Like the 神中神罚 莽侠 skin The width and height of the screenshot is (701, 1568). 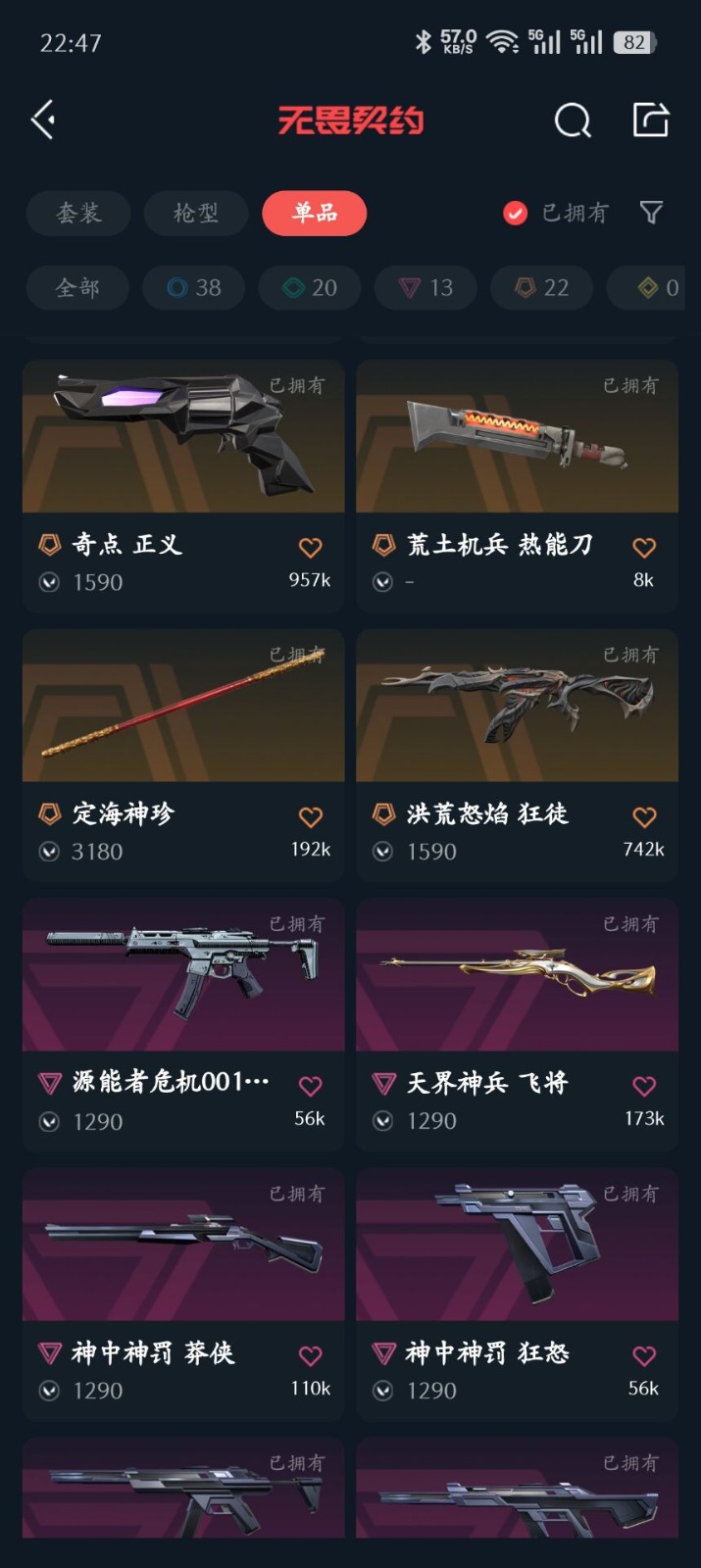311,1355
